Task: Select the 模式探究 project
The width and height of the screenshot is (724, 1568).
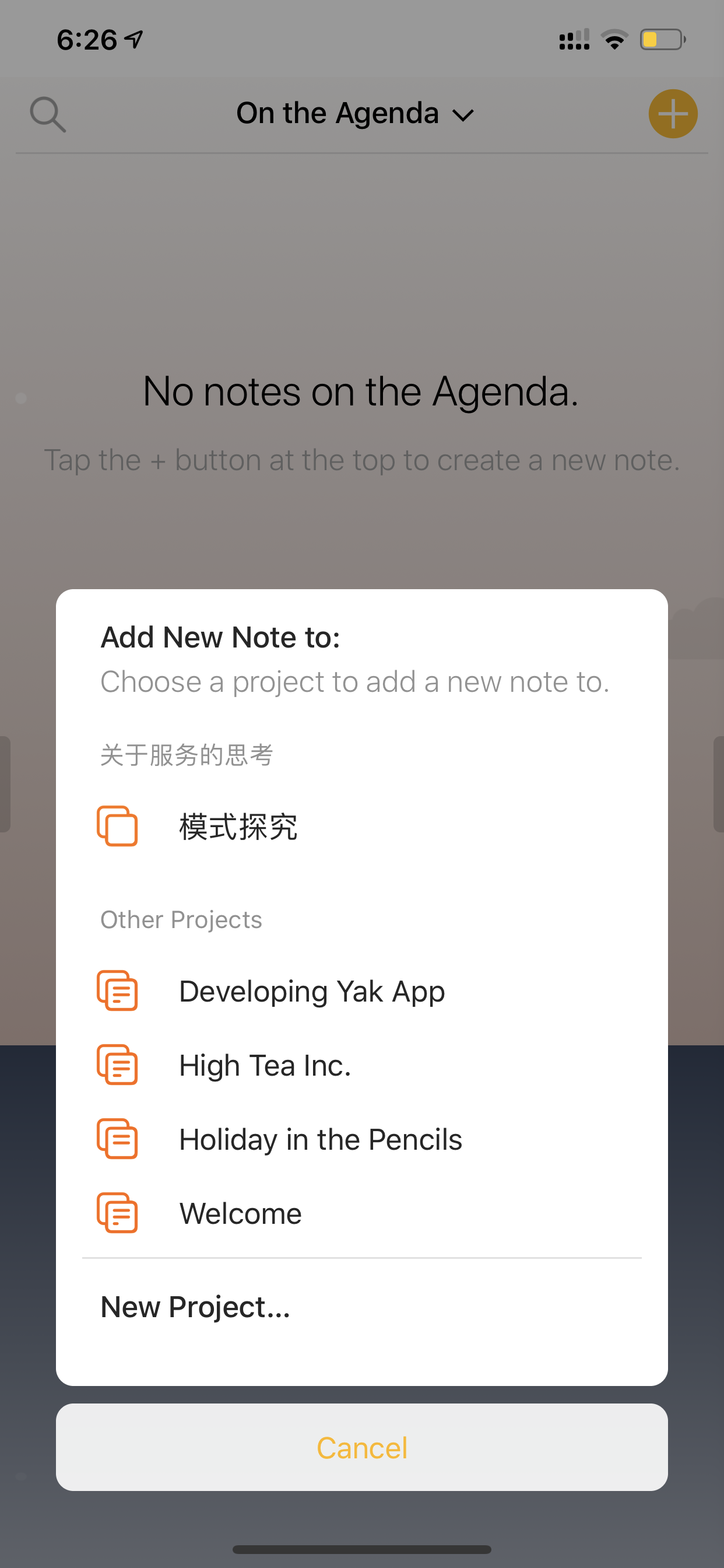Action: (x=361, y=827)
